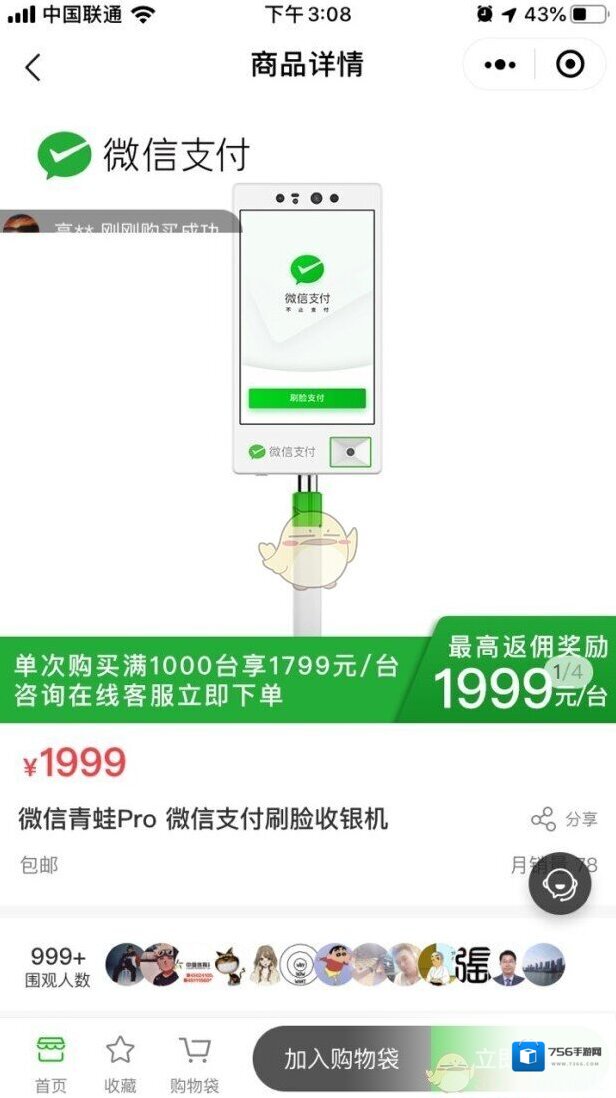Viewport: 616px width, 1098px height.
Task: Share this product via 分享
Action: point(564,819)
